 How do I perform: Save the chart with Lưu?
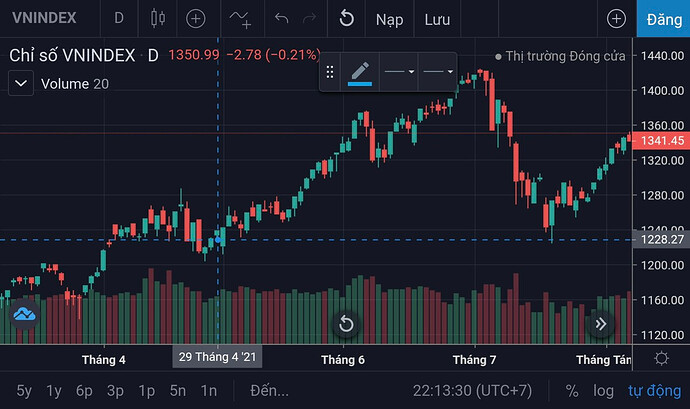437,18
